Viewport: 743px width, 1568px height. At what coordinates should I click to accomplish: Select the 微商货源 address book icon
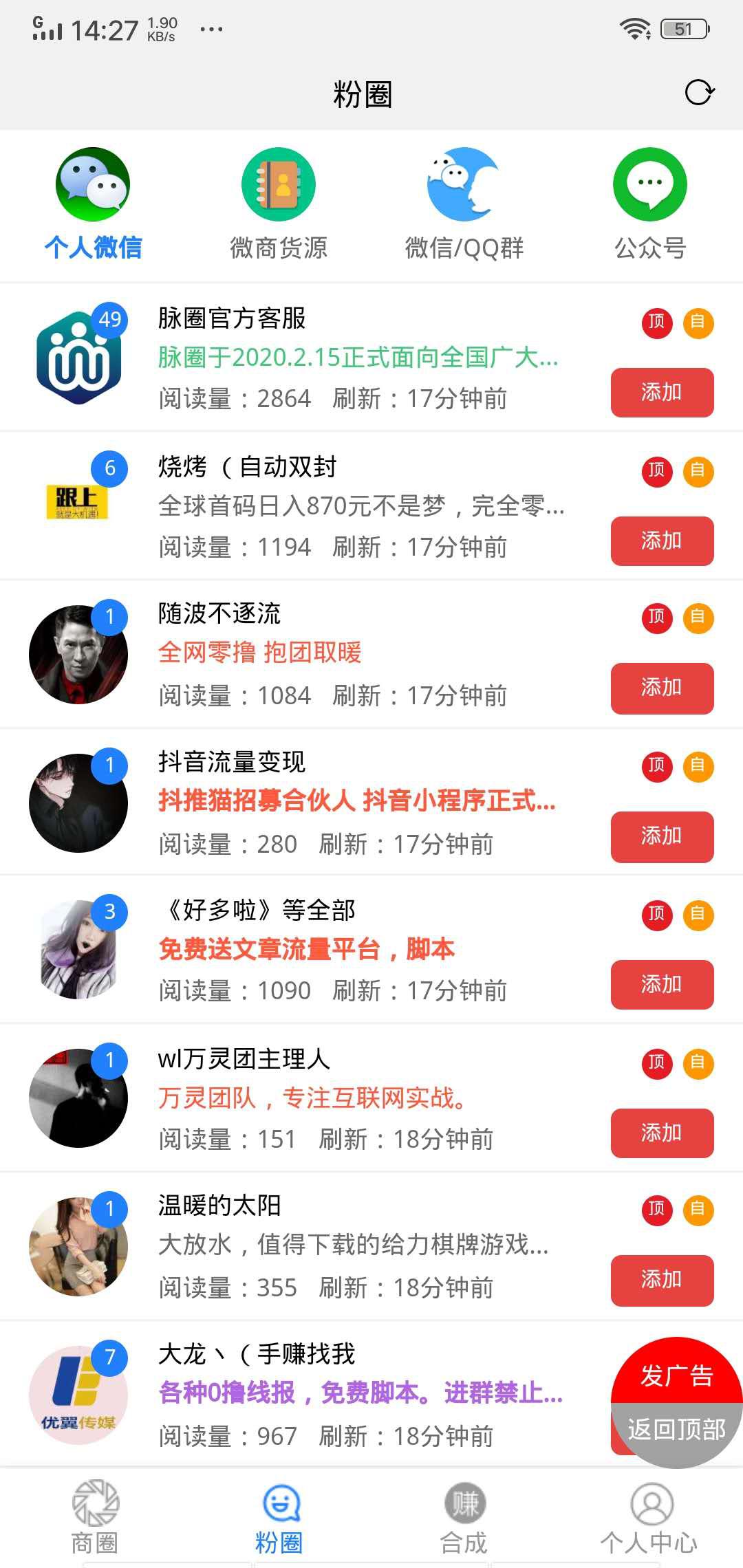(x=278, y=184)
